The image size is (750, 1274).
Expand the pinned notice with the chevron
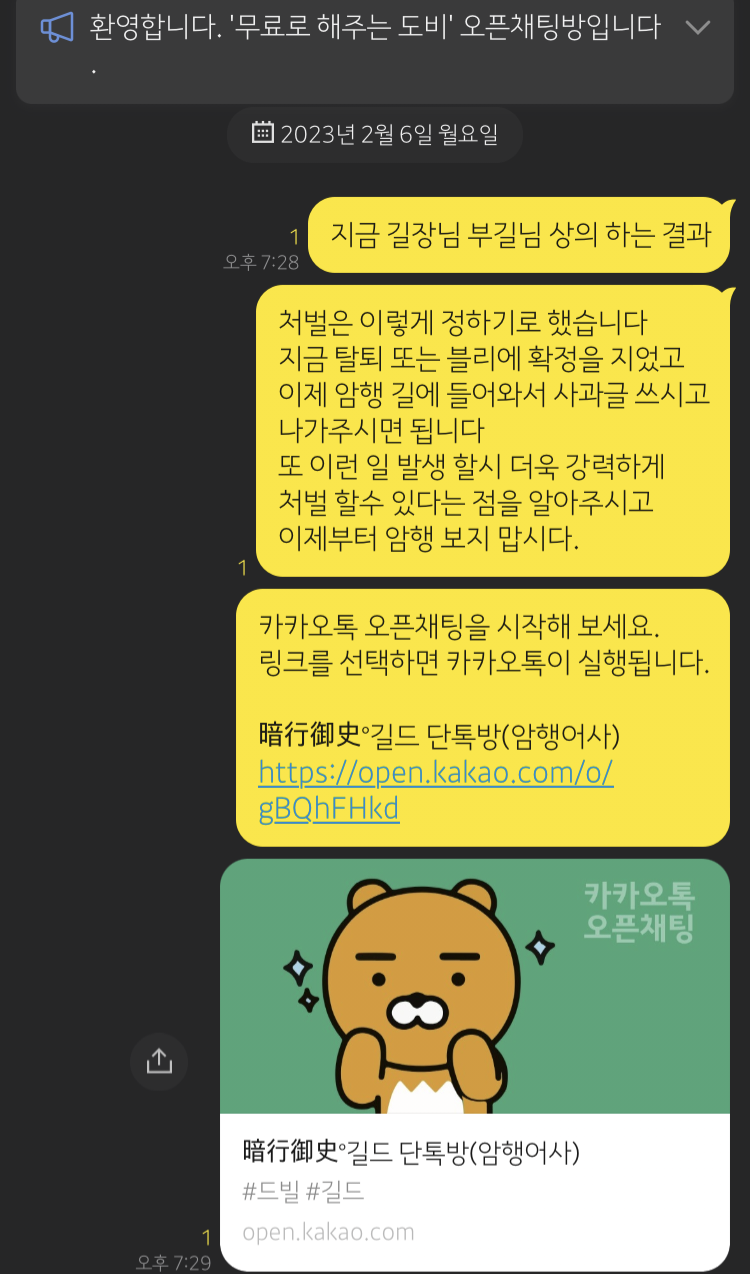(697, 28)
